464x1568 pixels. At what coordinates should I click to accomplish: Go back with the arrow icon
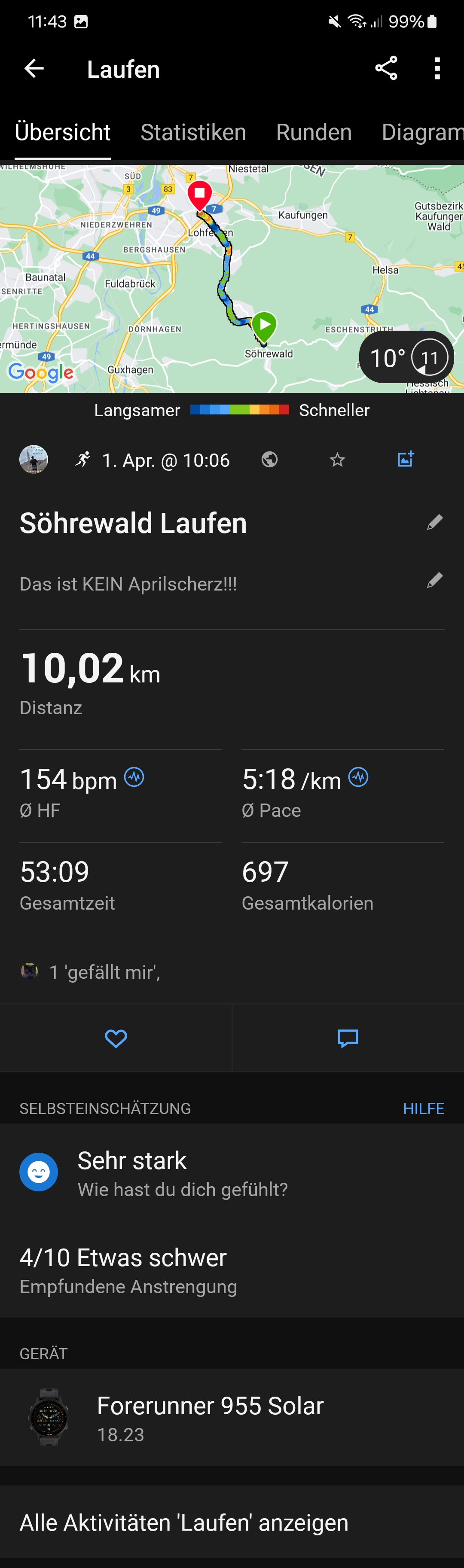pos(34,69)
